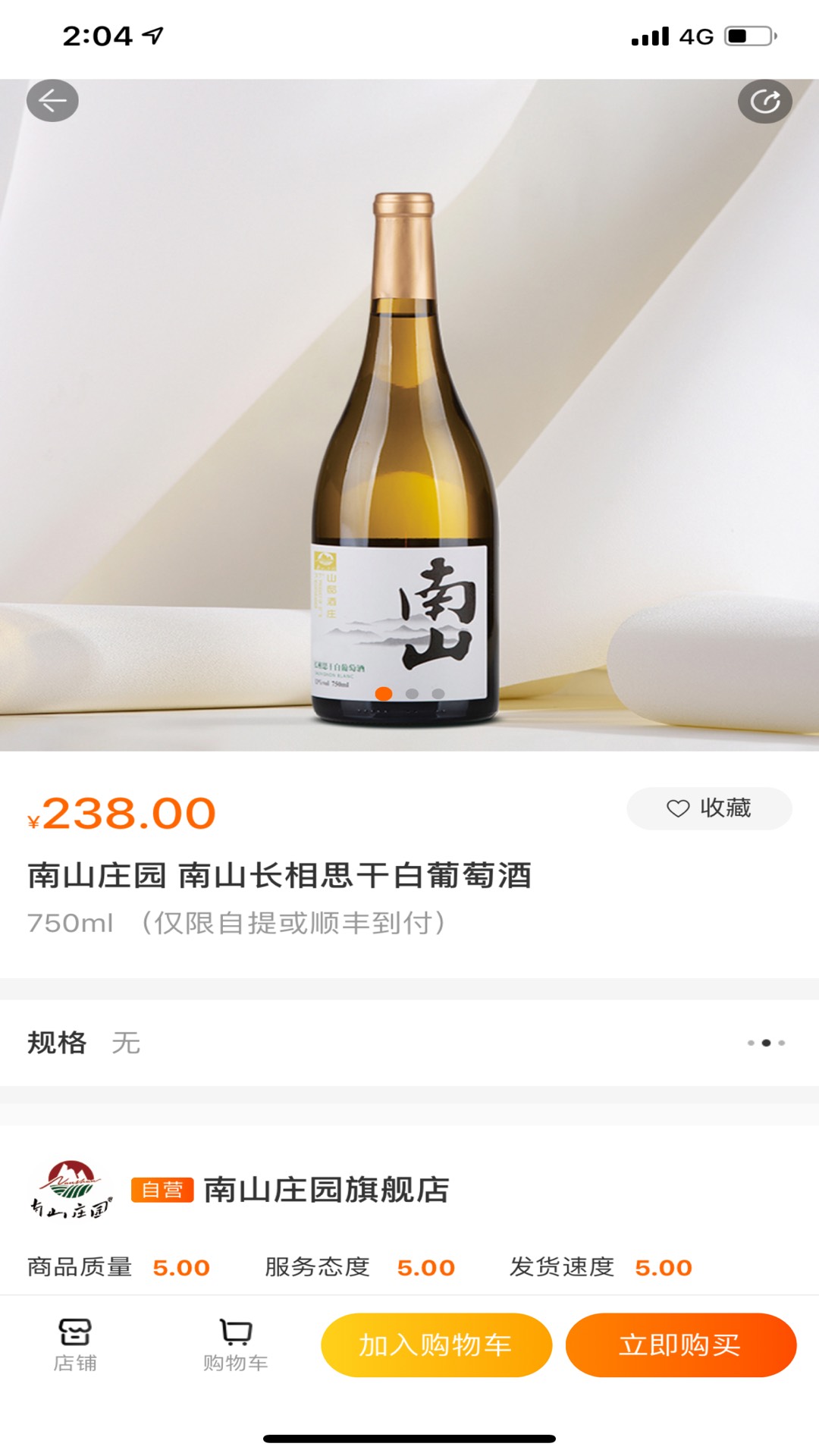Click the back arrow at top left
Image resolution: width=819 pixels, height=1456 pixels.
coord(52,99)
